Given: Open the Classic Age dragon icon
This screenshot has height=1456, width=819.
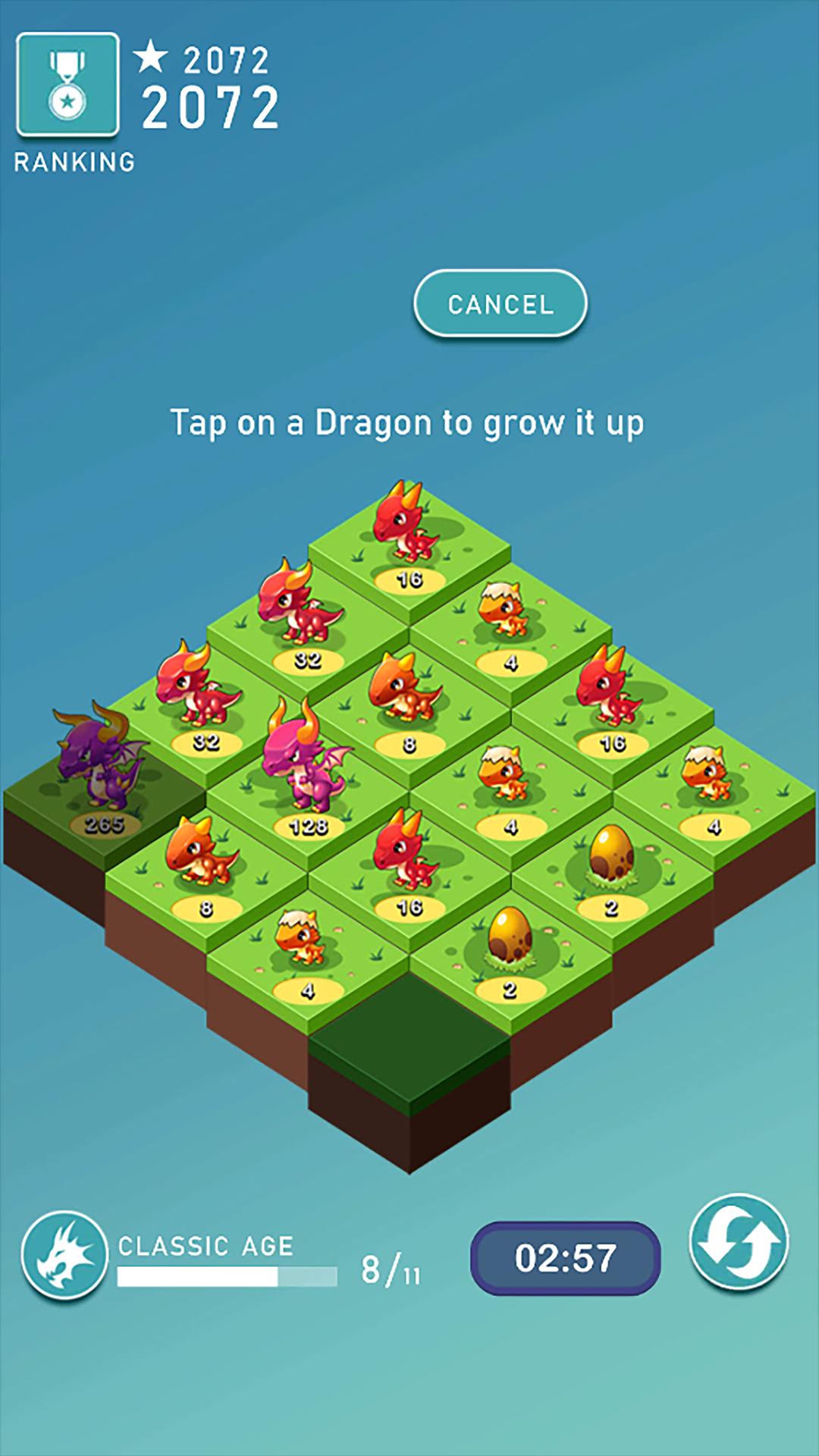Looking at the screenshot, I should [64, 1254].
